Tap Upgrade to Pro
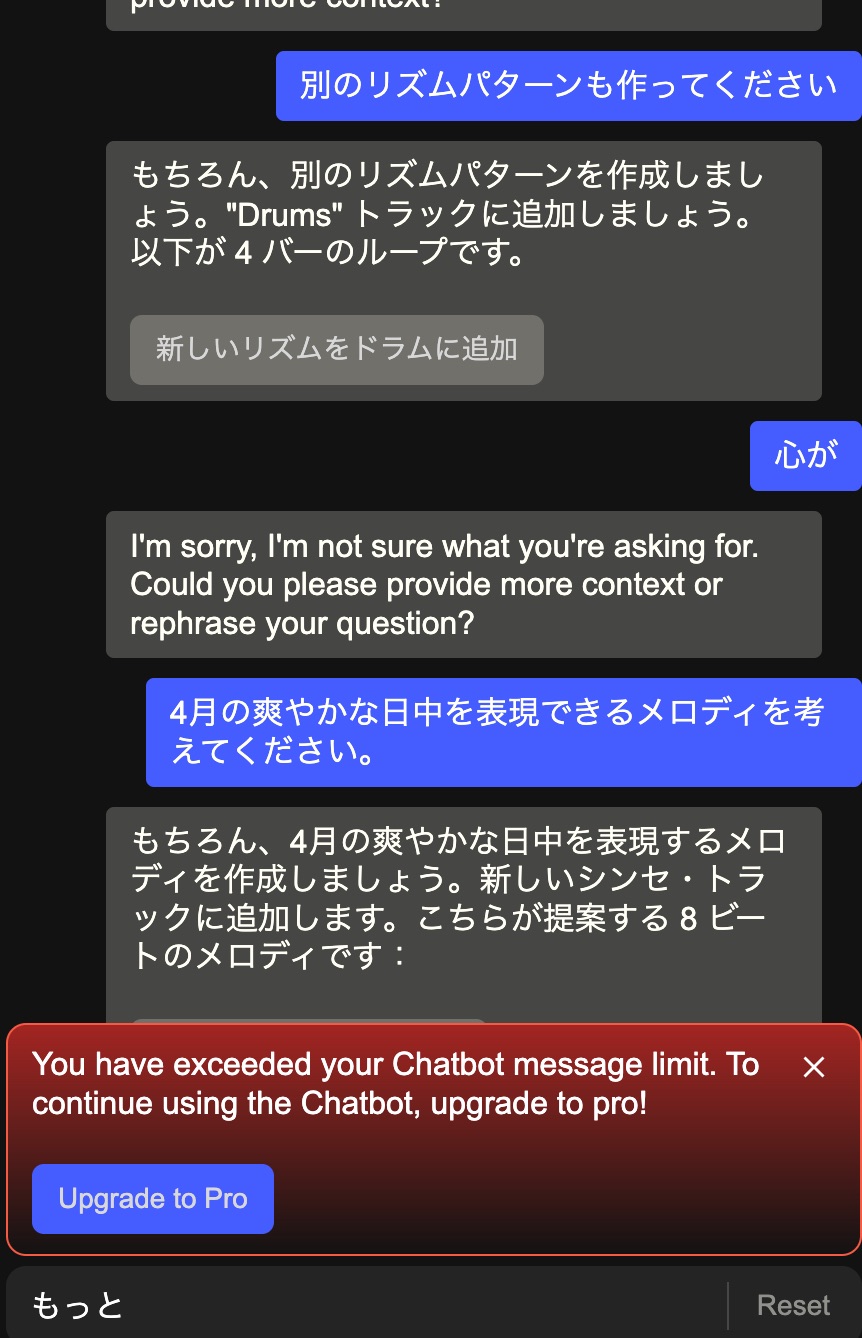862x1338 pixels. pos(153,1199)
